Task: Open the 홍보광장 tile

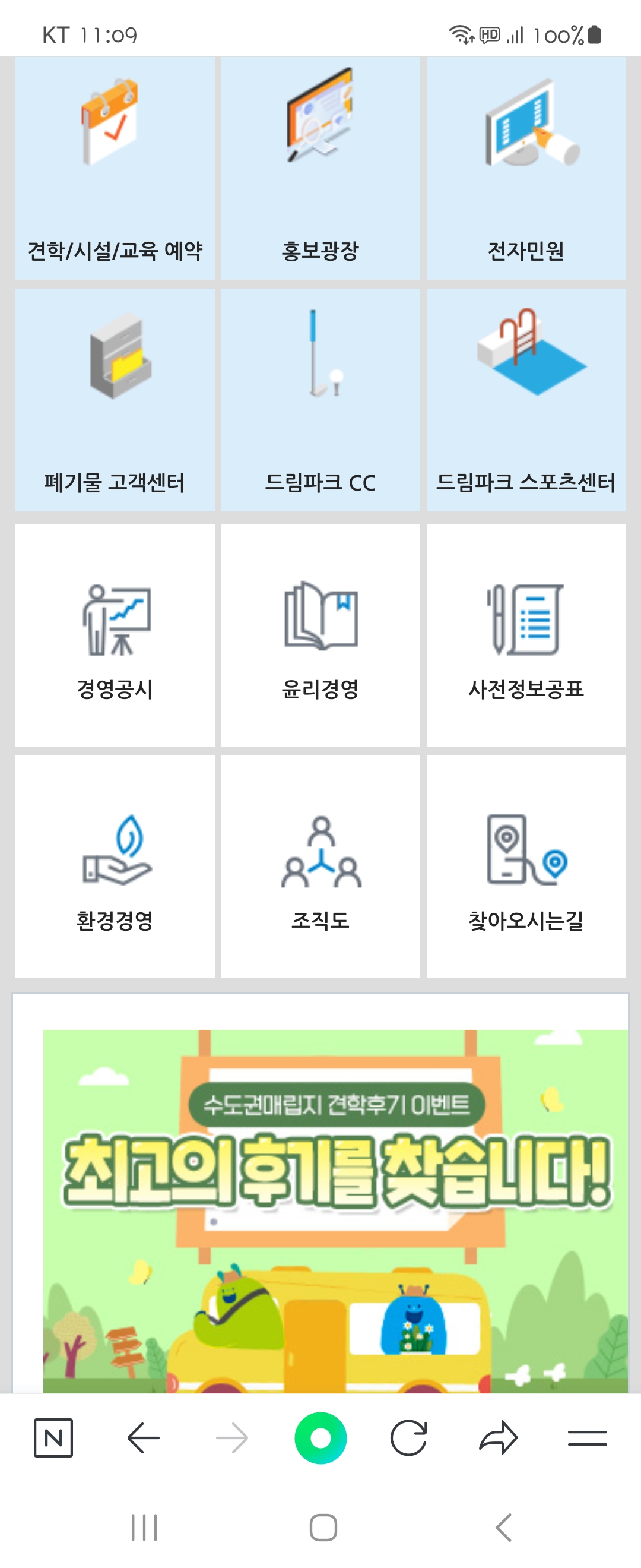Action: tap(320, 169)
